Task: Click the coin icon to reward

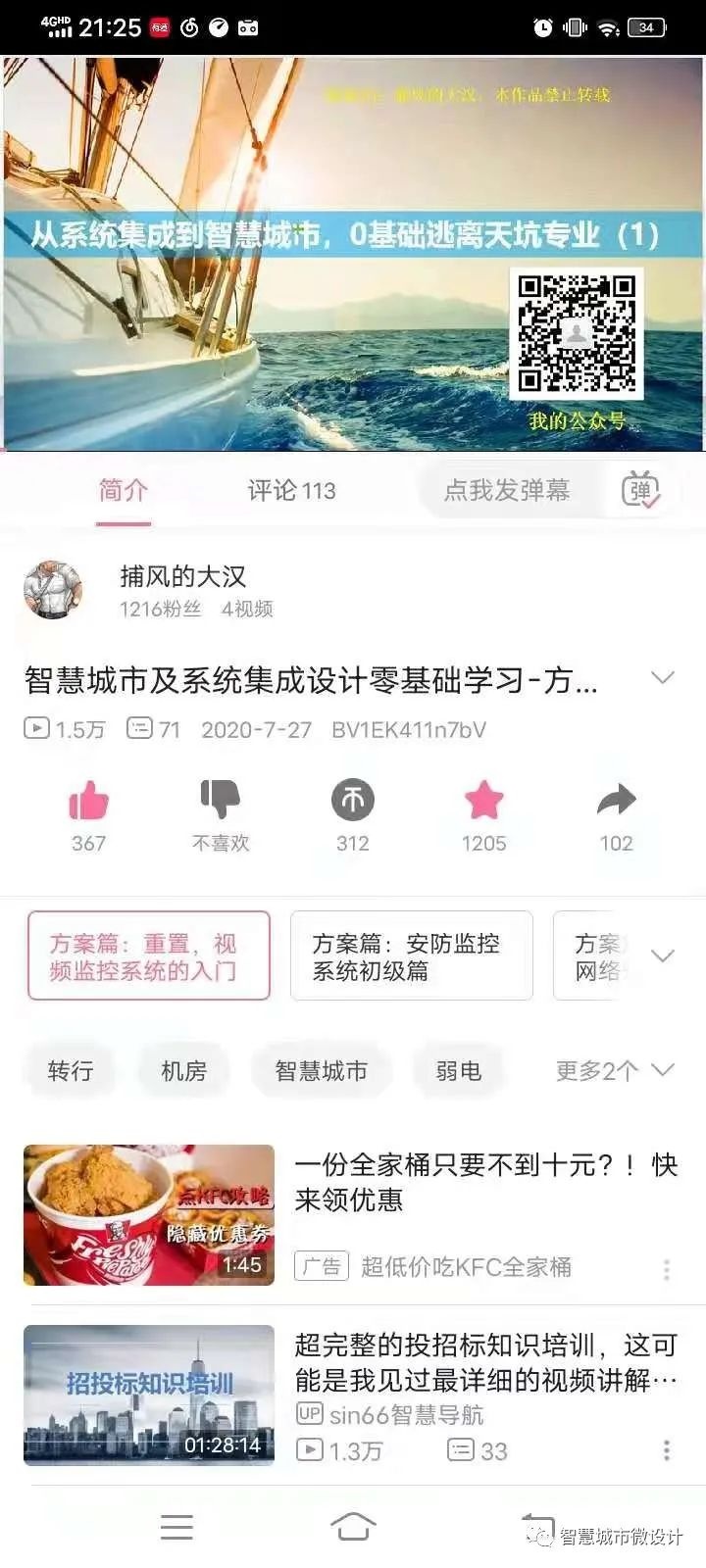Action: click(351, 800)
